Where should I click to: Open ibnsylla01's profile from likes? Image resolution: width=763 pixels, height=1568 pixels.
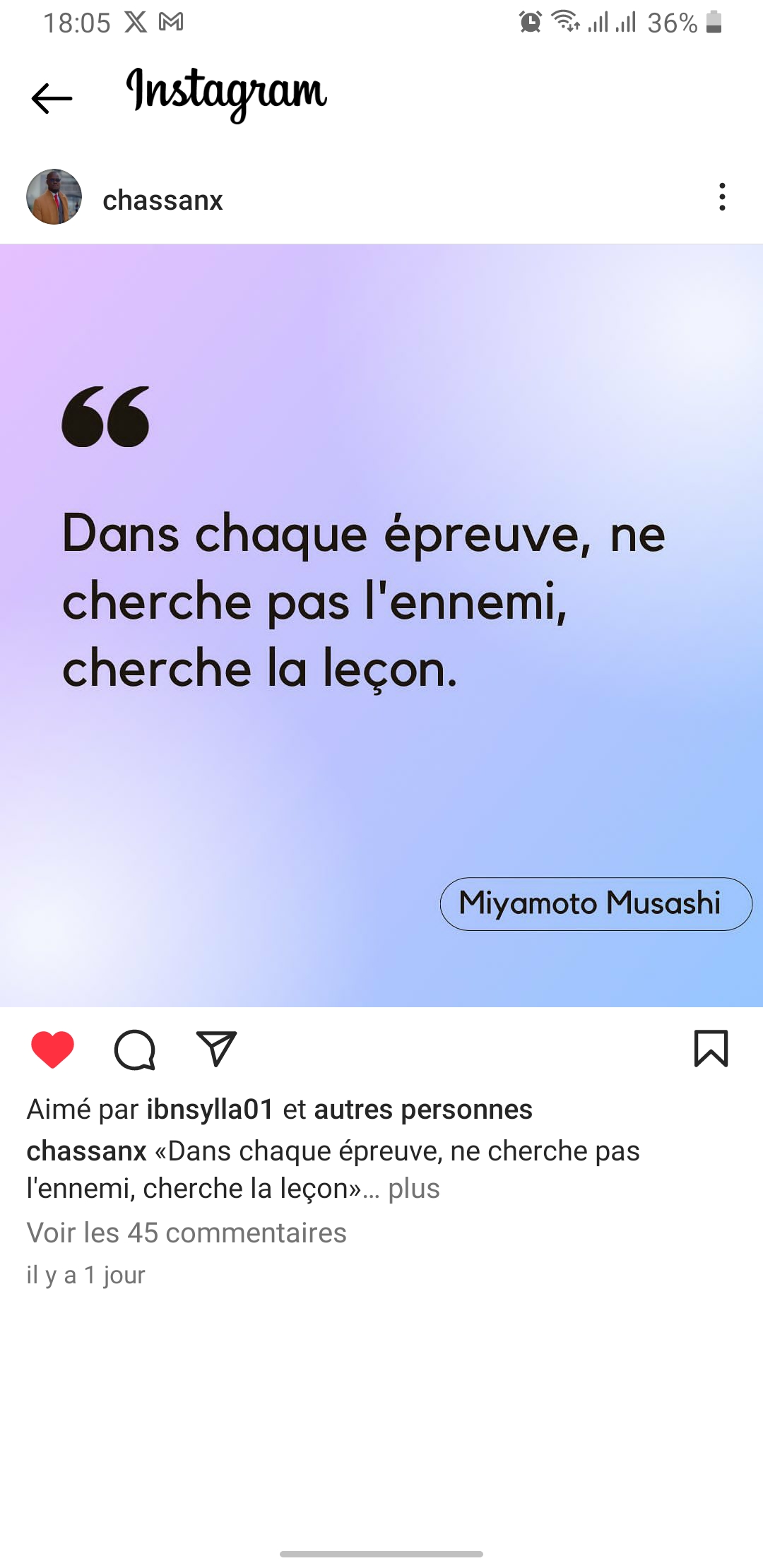click(210, 1110)
